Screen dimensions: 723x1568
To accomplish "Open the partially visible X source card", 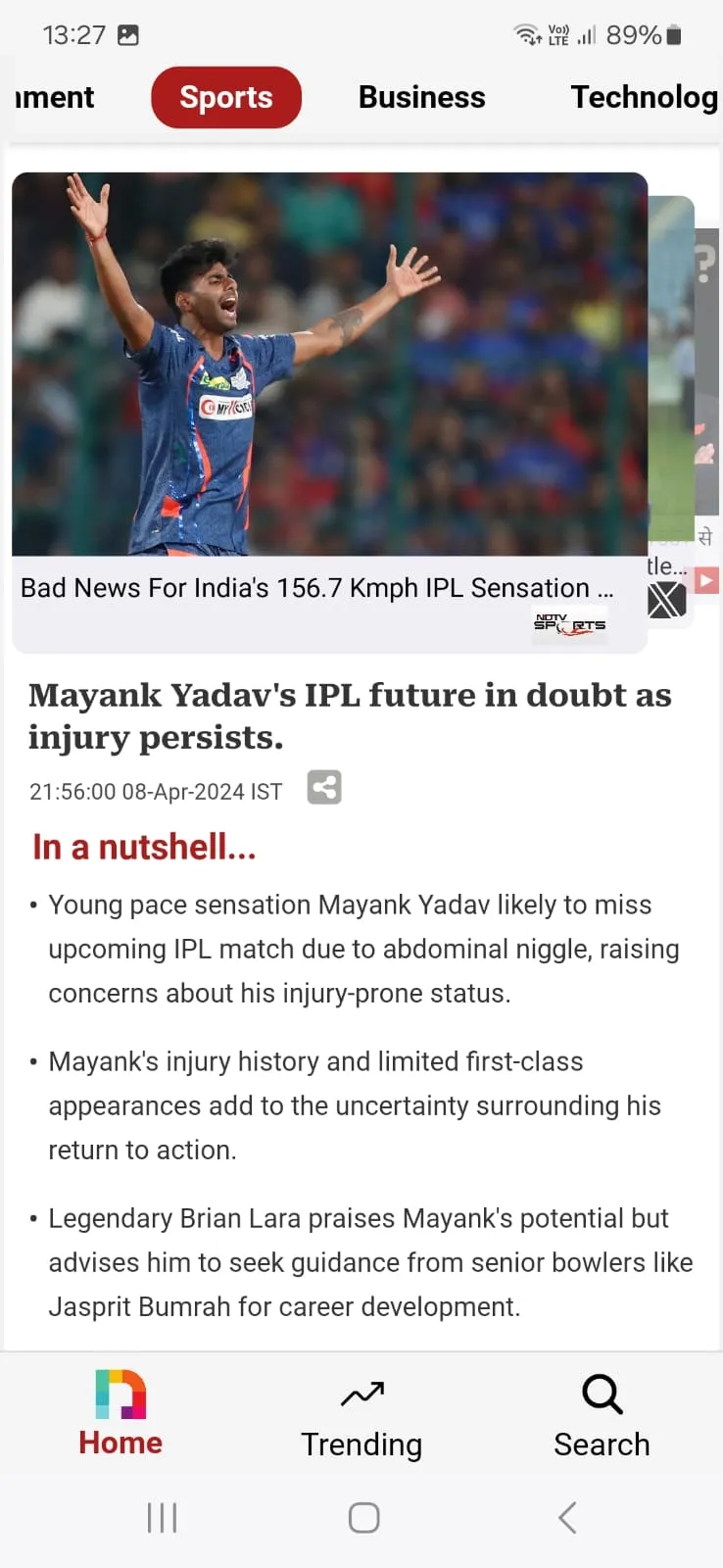I will point(671,412).
